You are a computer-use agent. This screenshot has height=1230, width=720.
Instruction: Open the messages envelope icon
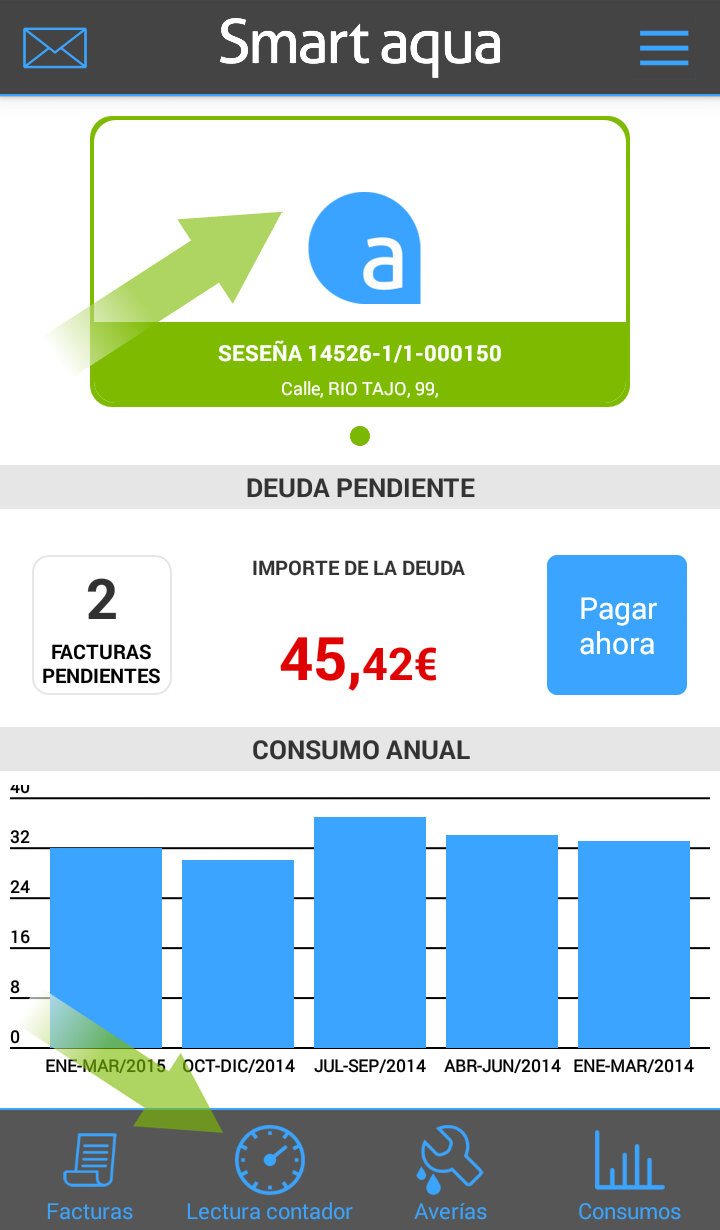55,47
